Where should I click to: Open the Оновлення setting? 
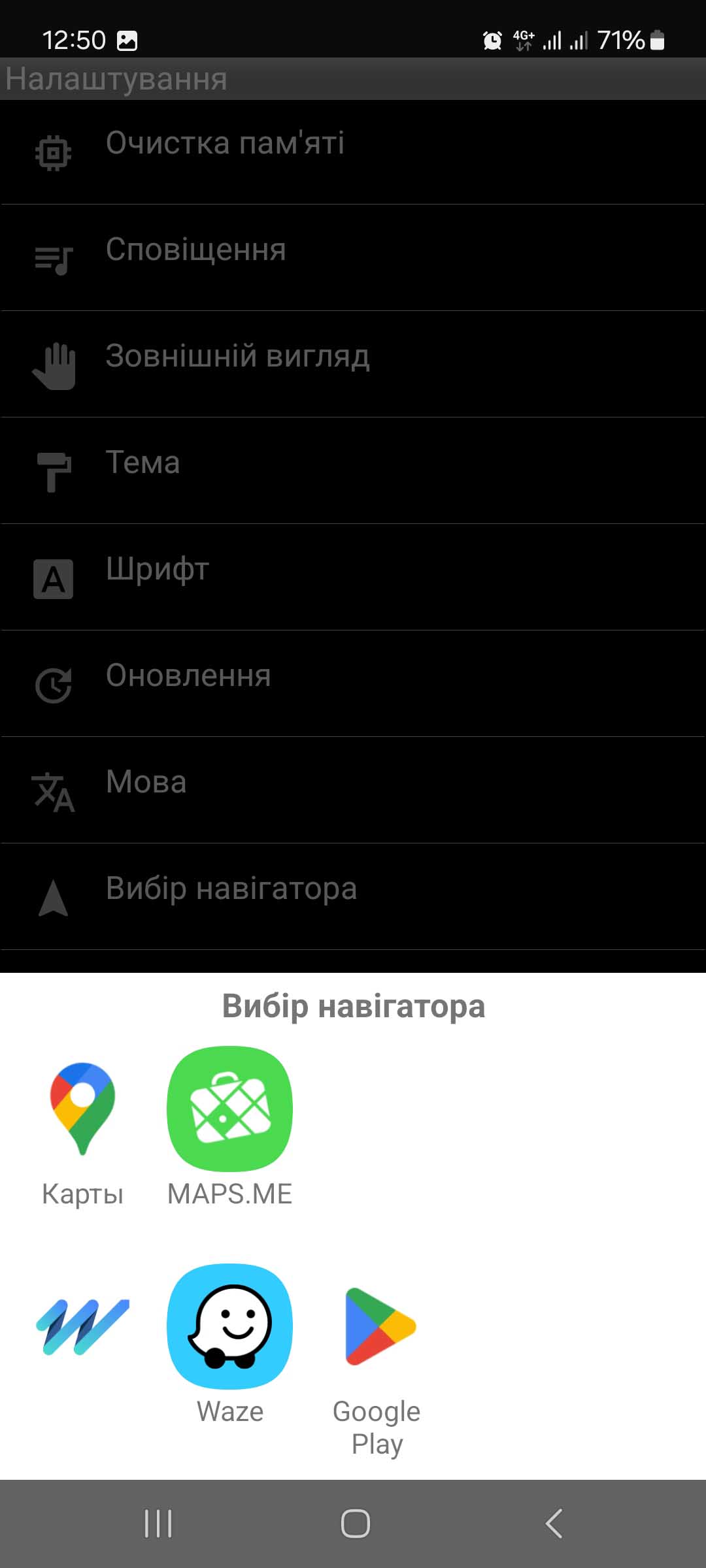click(x=353, y=683)
